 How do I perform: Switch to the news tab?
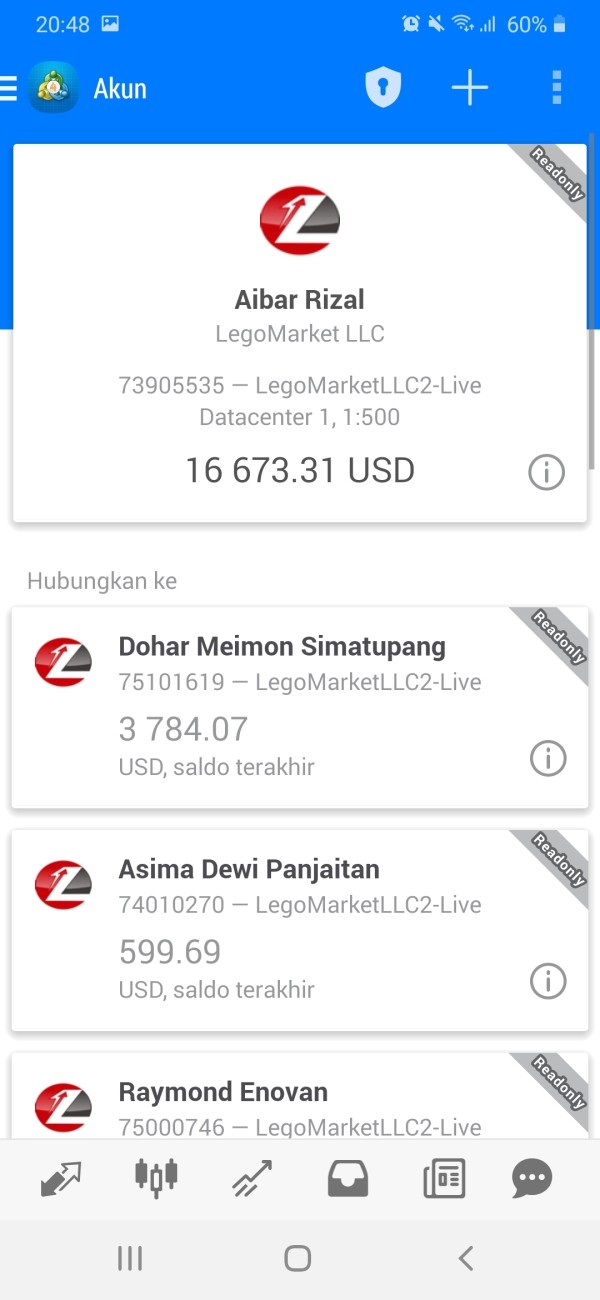click(444, 1179)
